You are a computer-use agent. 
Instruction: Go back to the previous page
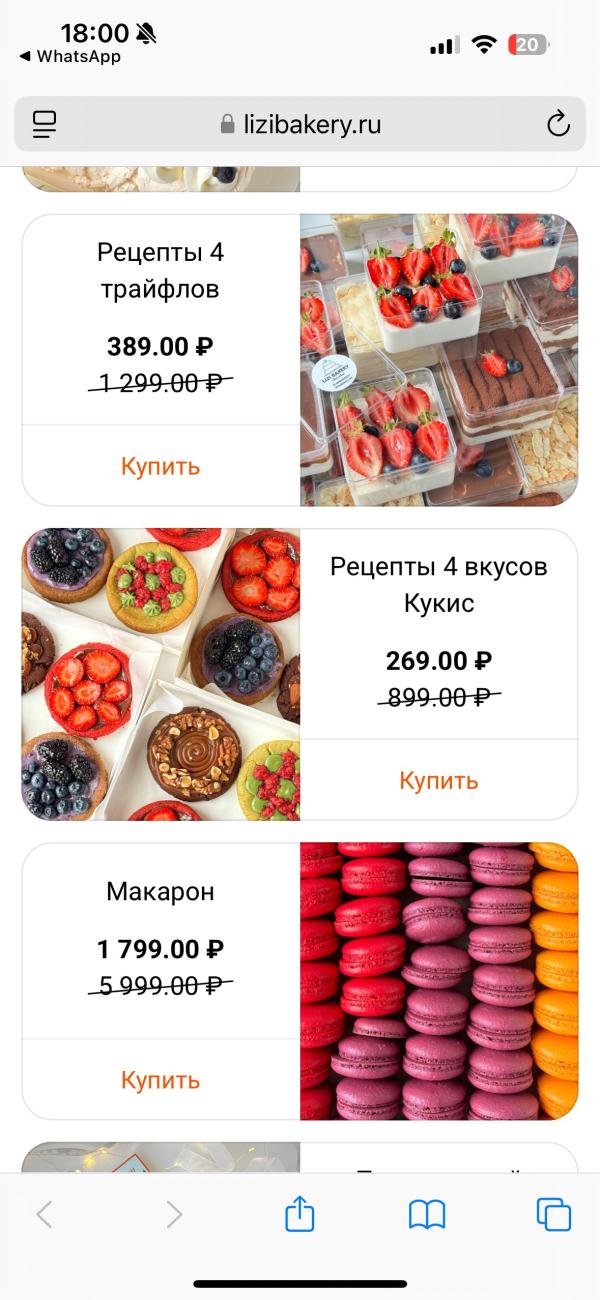(44, 1215)
